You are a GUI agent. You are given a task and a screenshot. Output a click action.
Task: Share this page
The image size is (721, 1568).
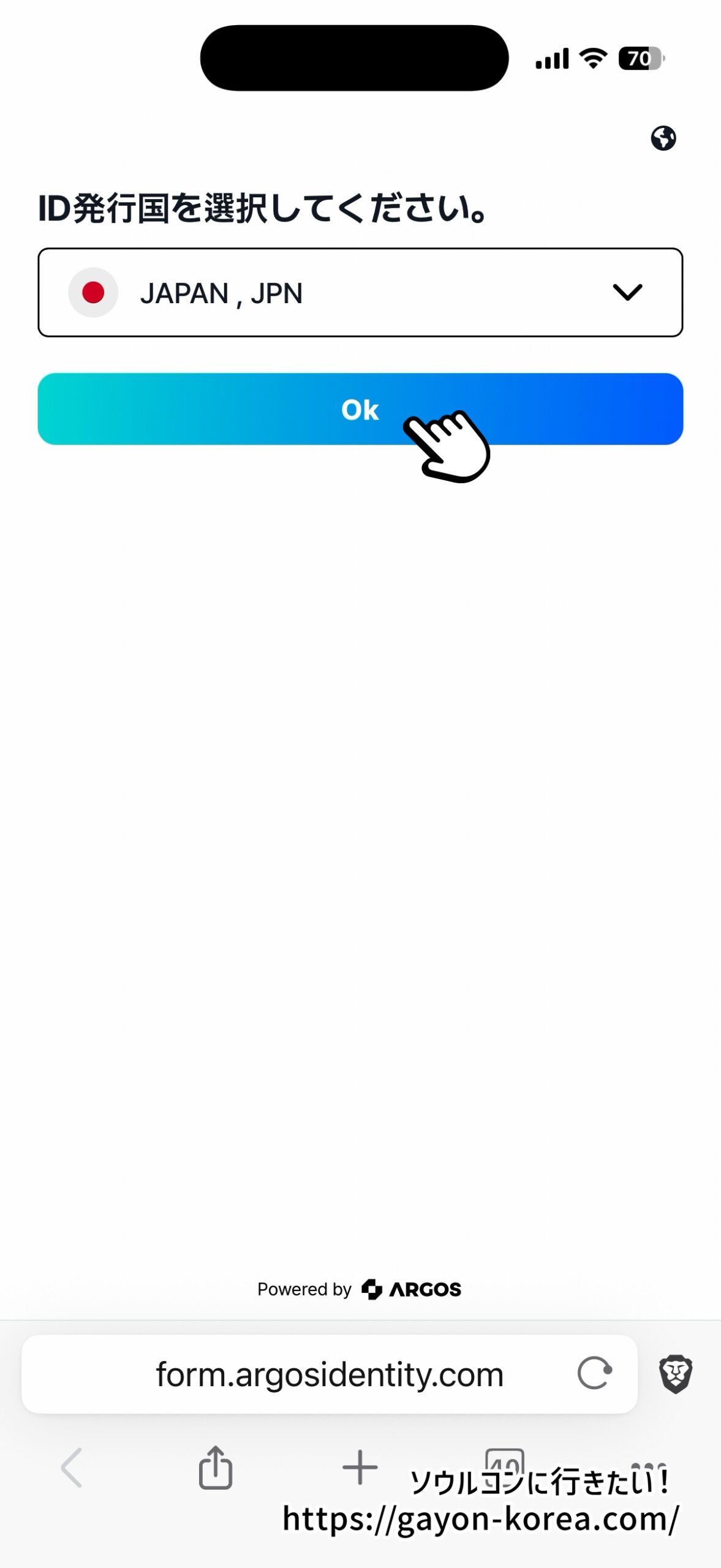pyautogui.click(x=216, y=1468)
